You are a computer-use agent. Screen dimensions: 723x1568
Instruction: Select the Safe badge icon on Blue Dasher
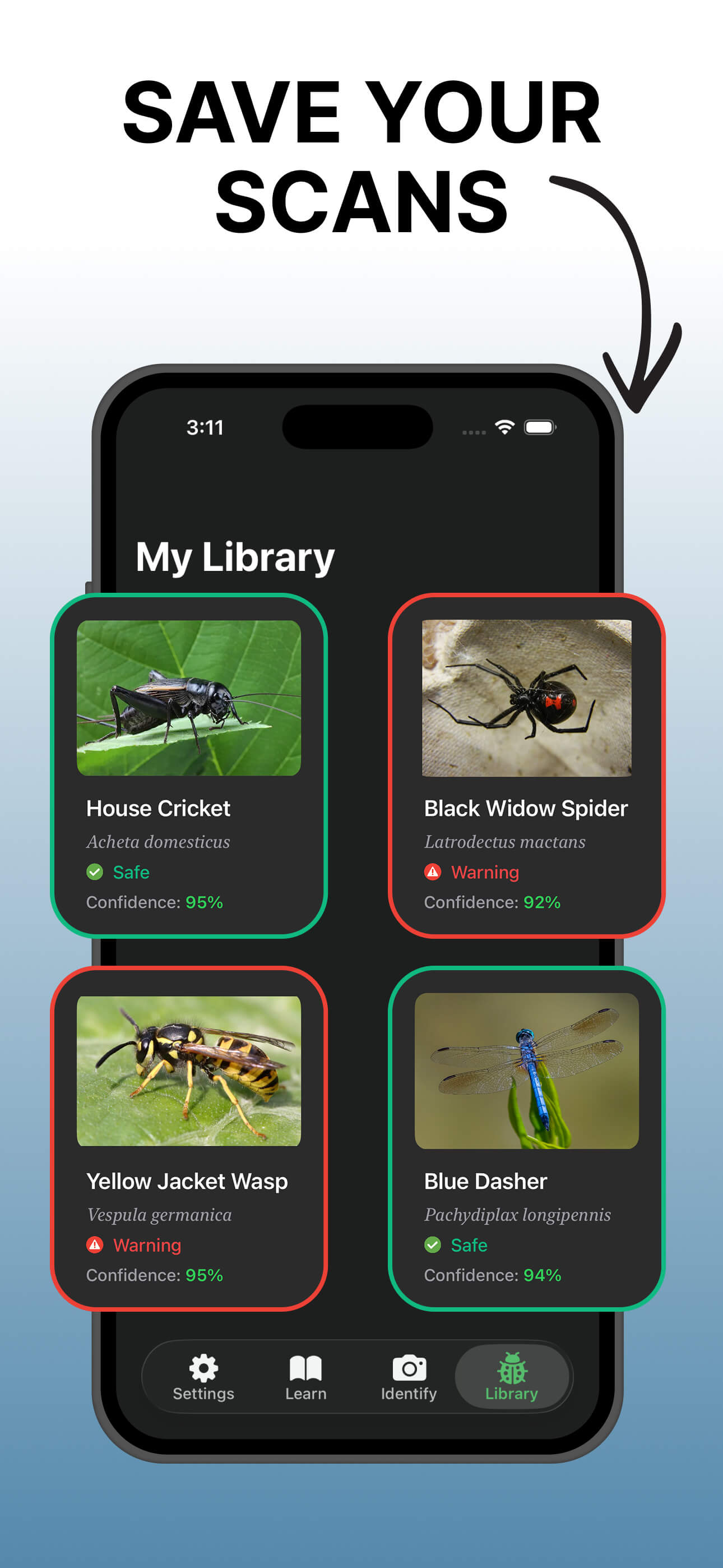pyautogui.click(x=432, y=1246)
